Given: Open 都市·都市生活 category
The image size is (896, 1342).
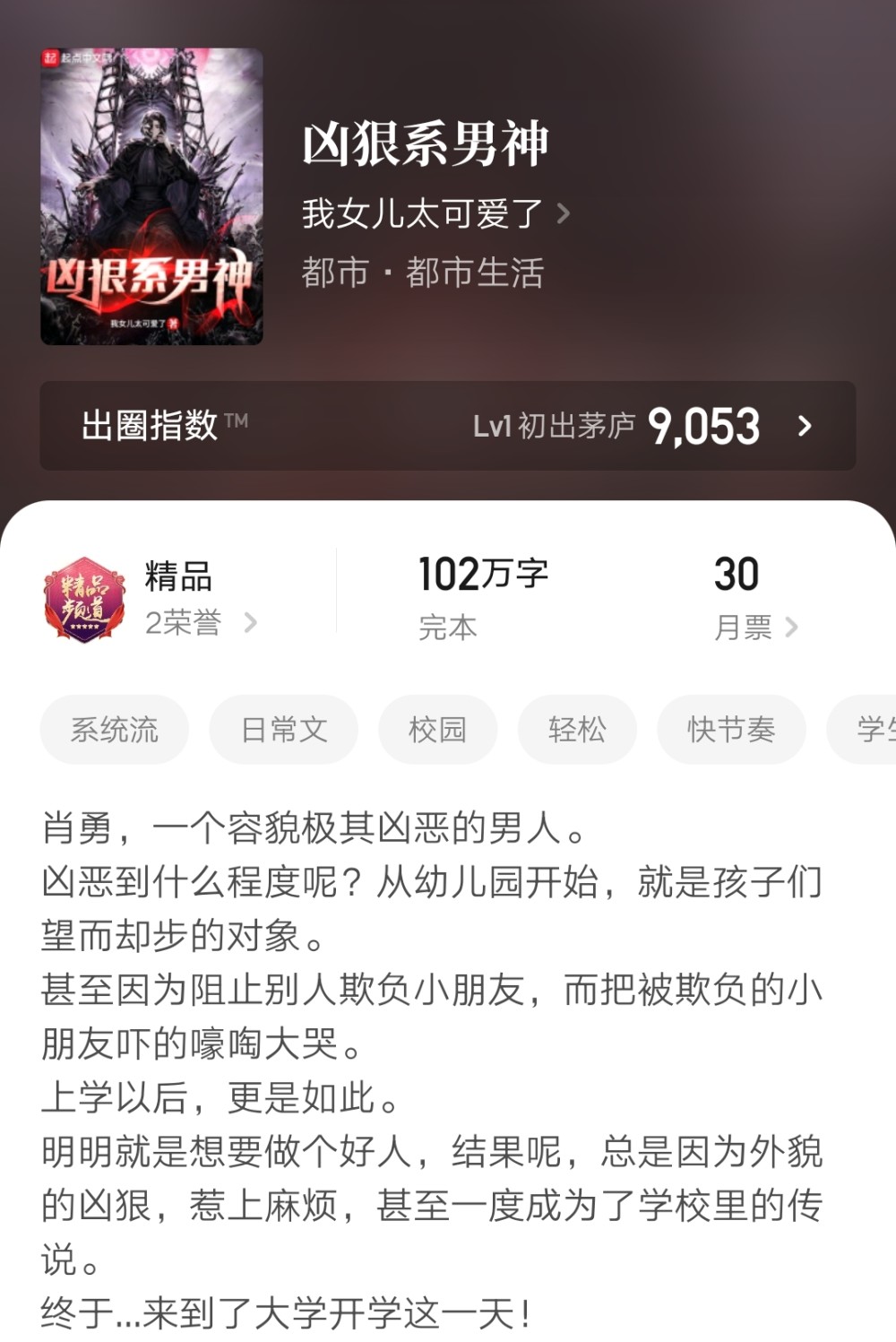Looking at the screenshot, I should [422, 273].
